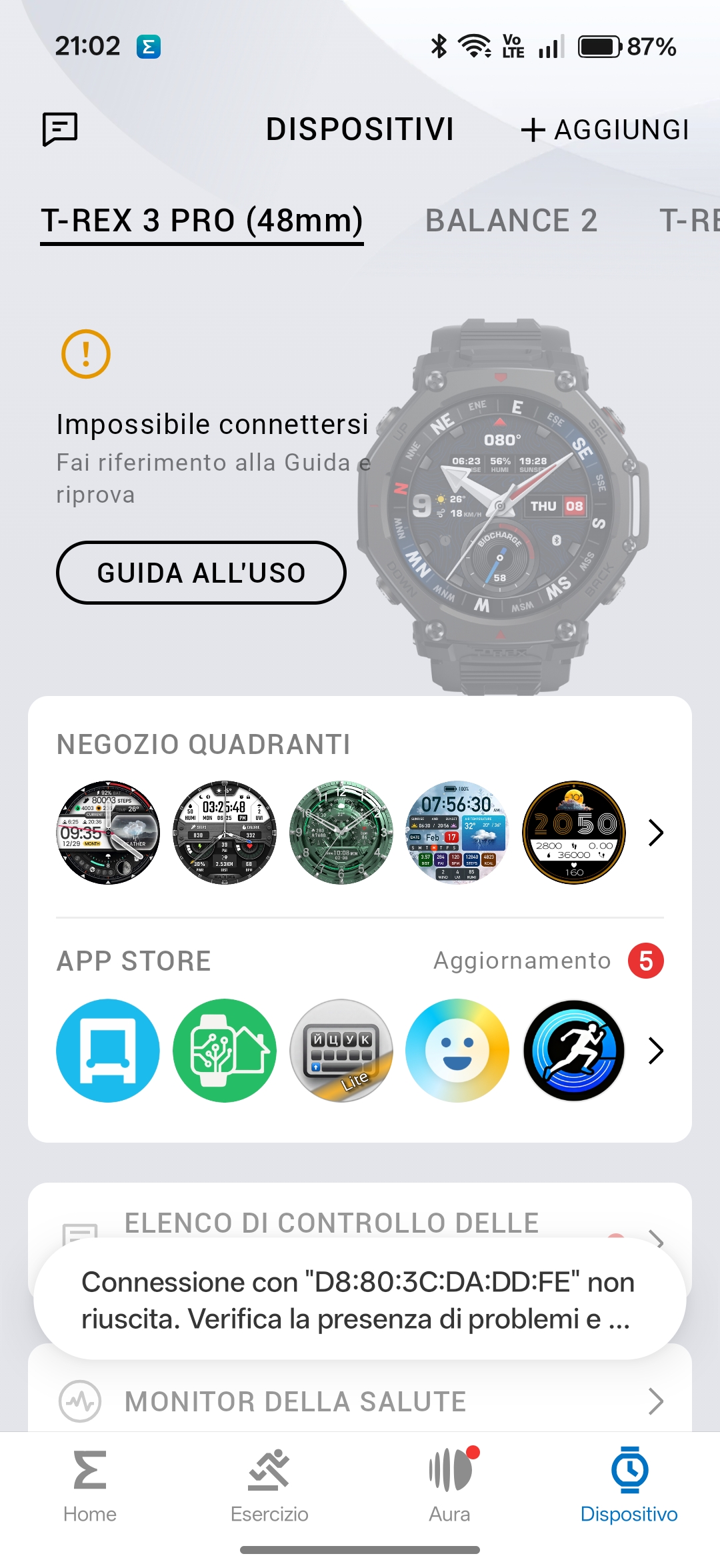Open the keyboard Lite app
720x1568 pixels.
coord(341,1050)
